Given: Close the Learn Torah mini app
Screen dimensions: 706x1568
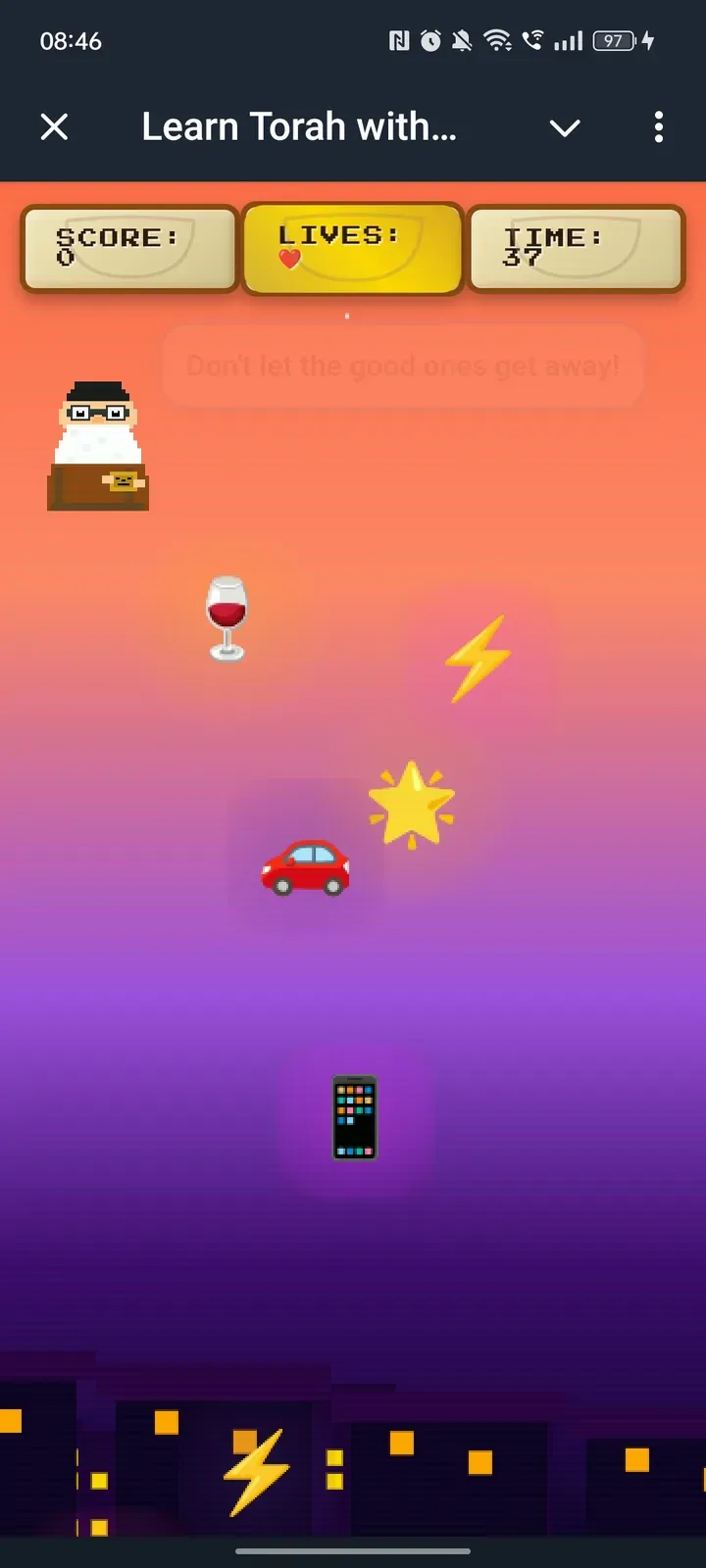Looking at the screenshot, I should coord(55,126).
